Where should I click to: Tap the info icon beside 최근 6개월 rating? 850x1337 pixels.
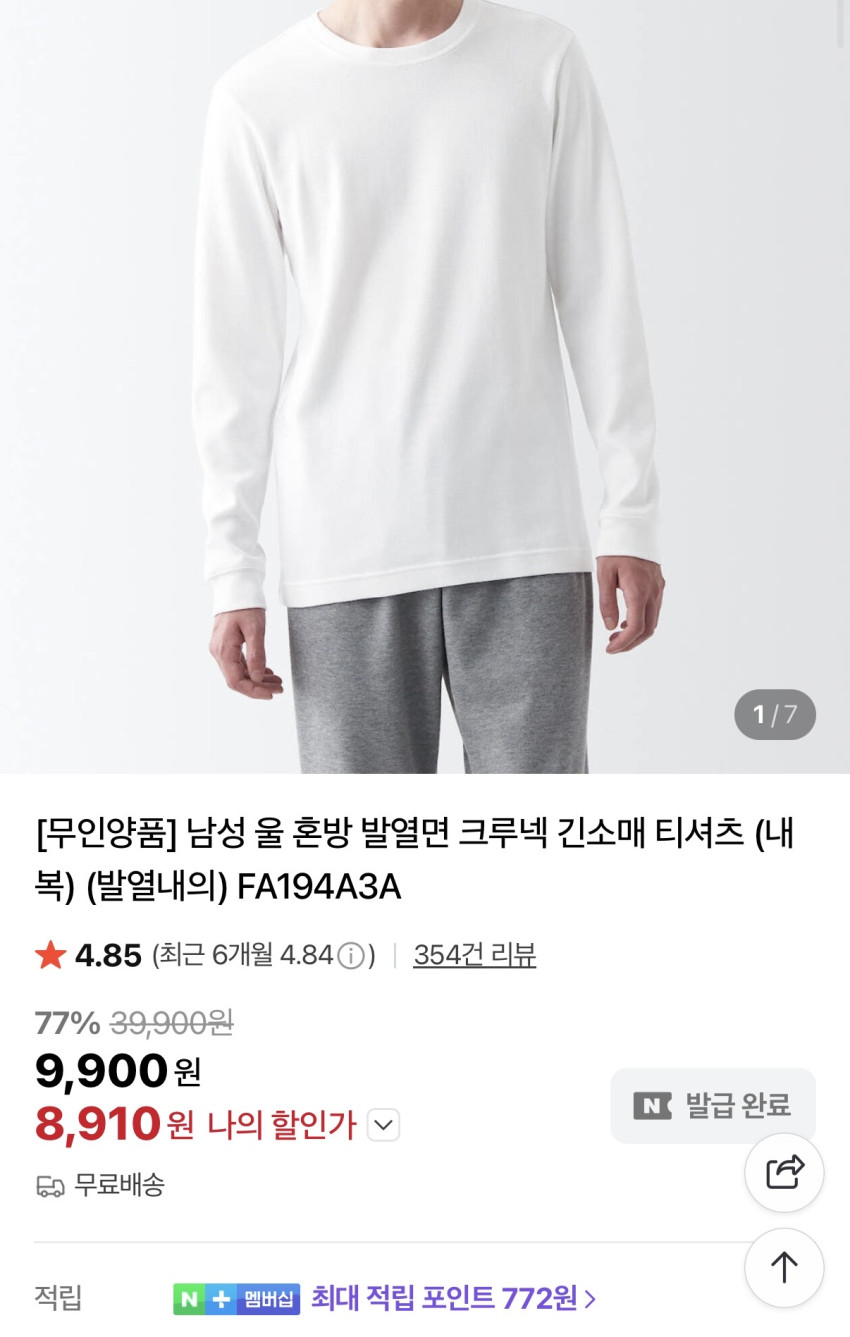click(x=351, y=957)
